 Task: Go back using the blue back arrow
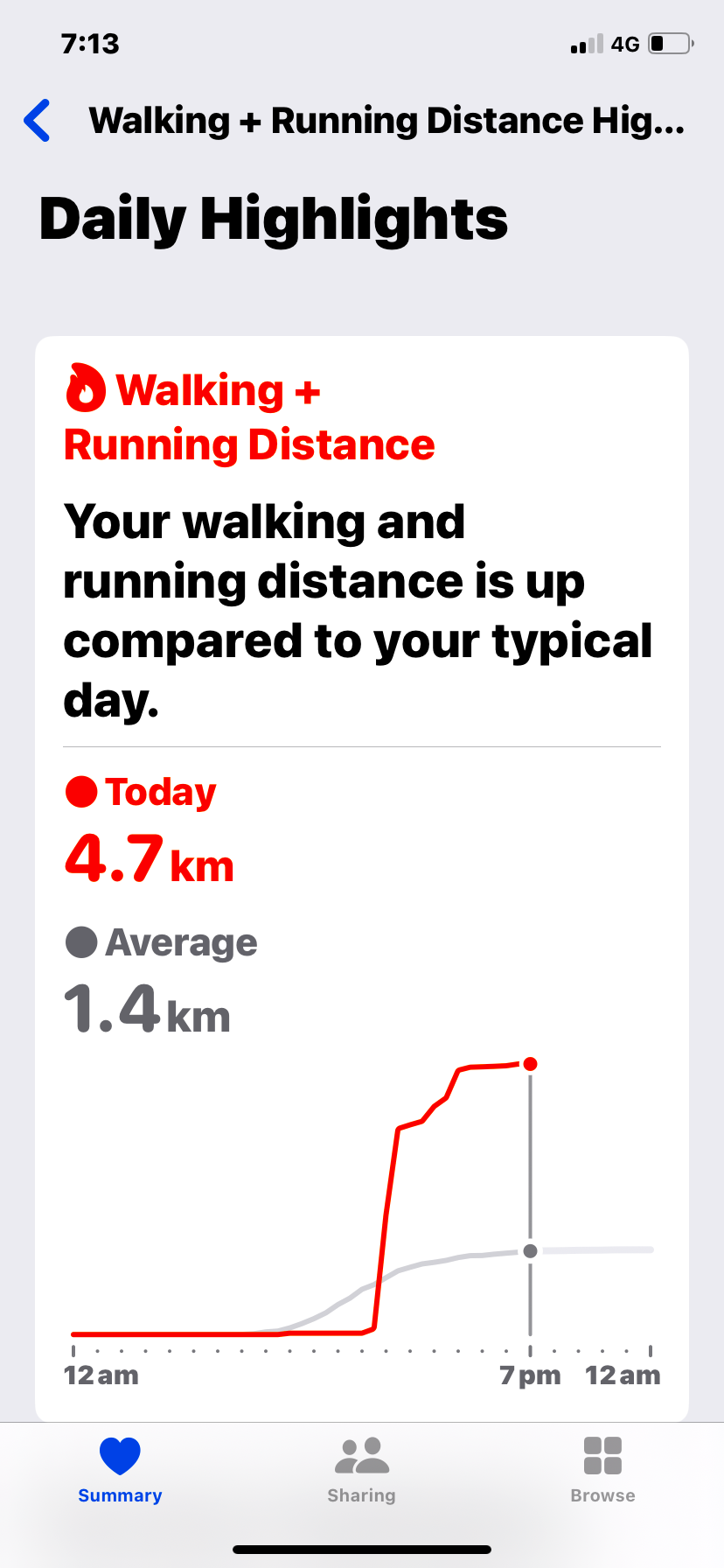click(x=37, y=121)
